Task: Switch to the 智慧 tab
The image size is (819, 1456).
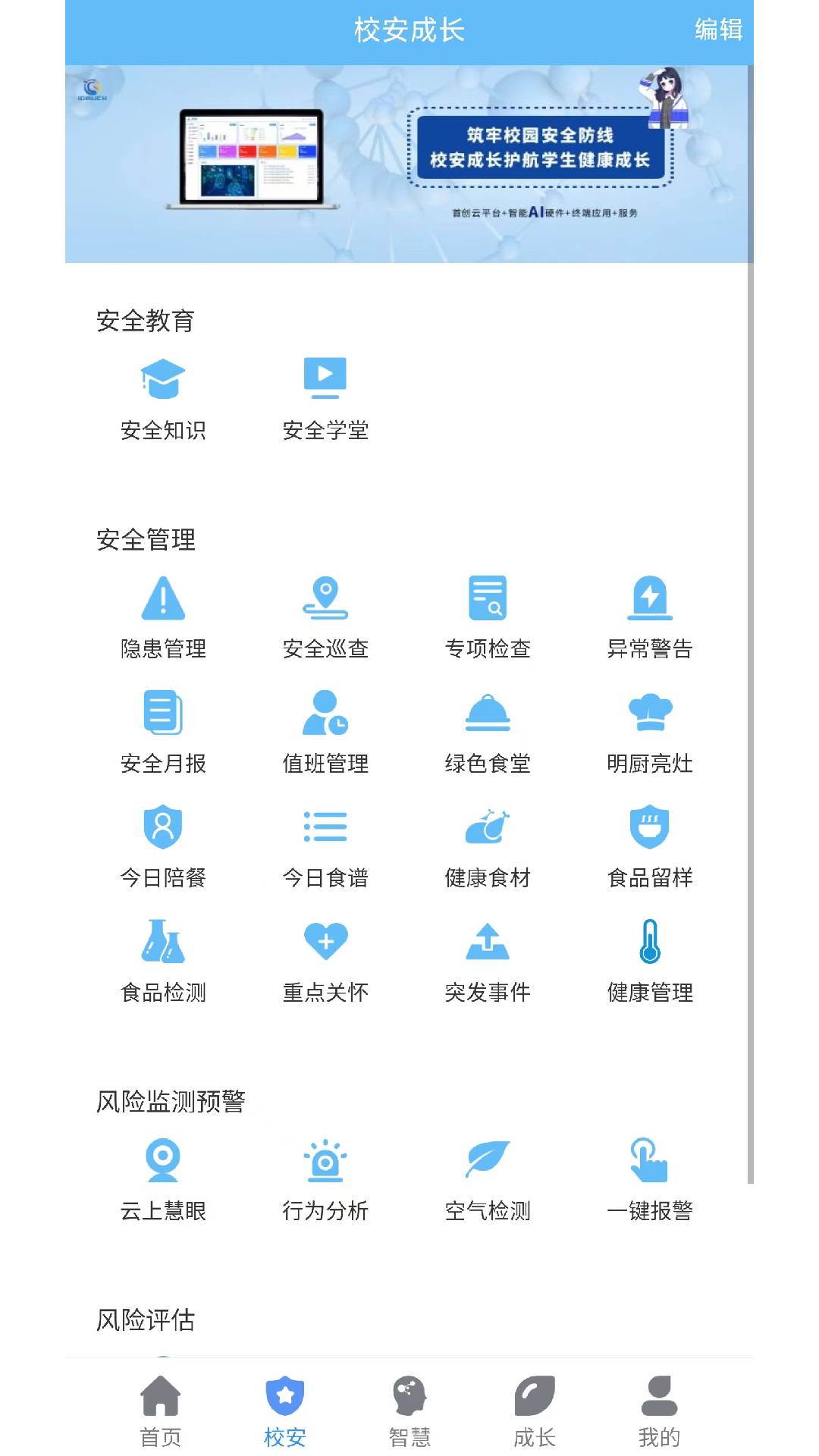Action: (x=409, y=1410)
